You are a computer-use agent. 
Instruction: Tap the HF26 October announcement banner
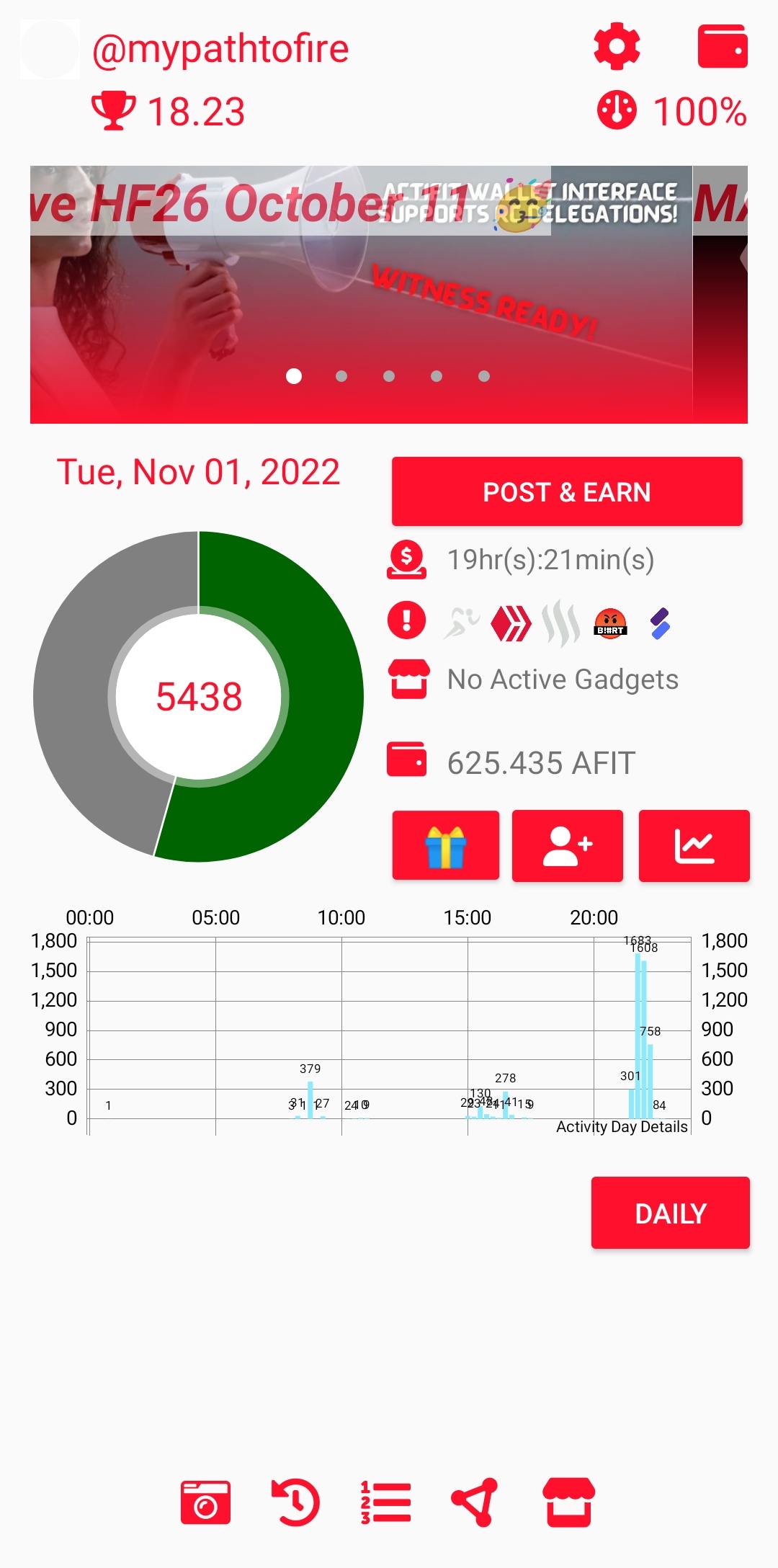[361, 294]
